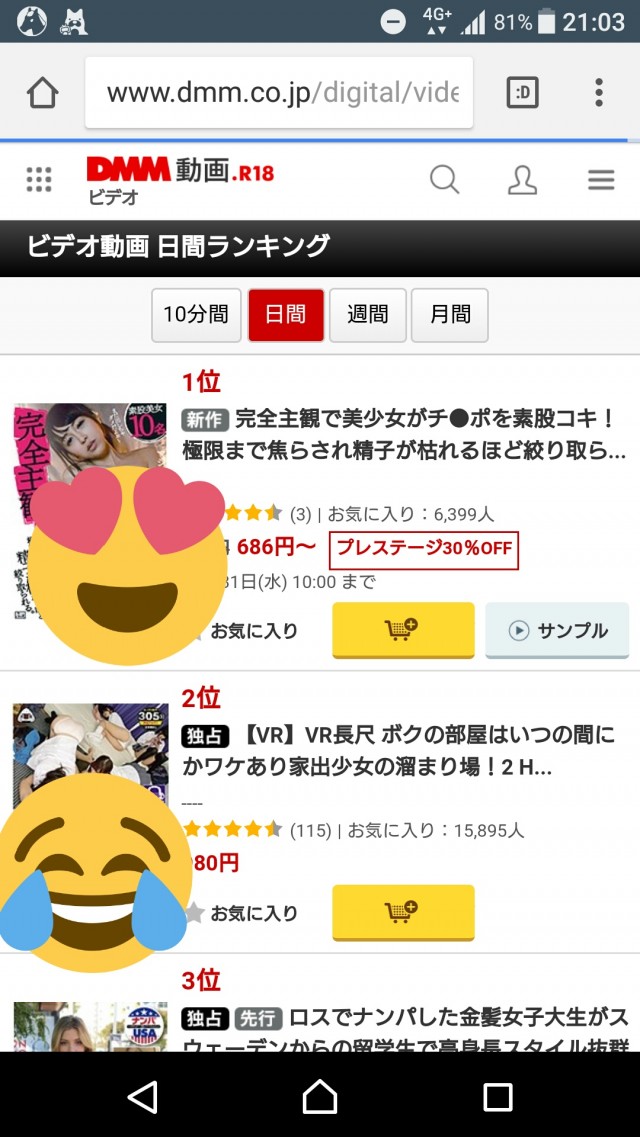Open the site search magnifier
The width and height of the screenshot is (640, 1137).
click(444, 180)
